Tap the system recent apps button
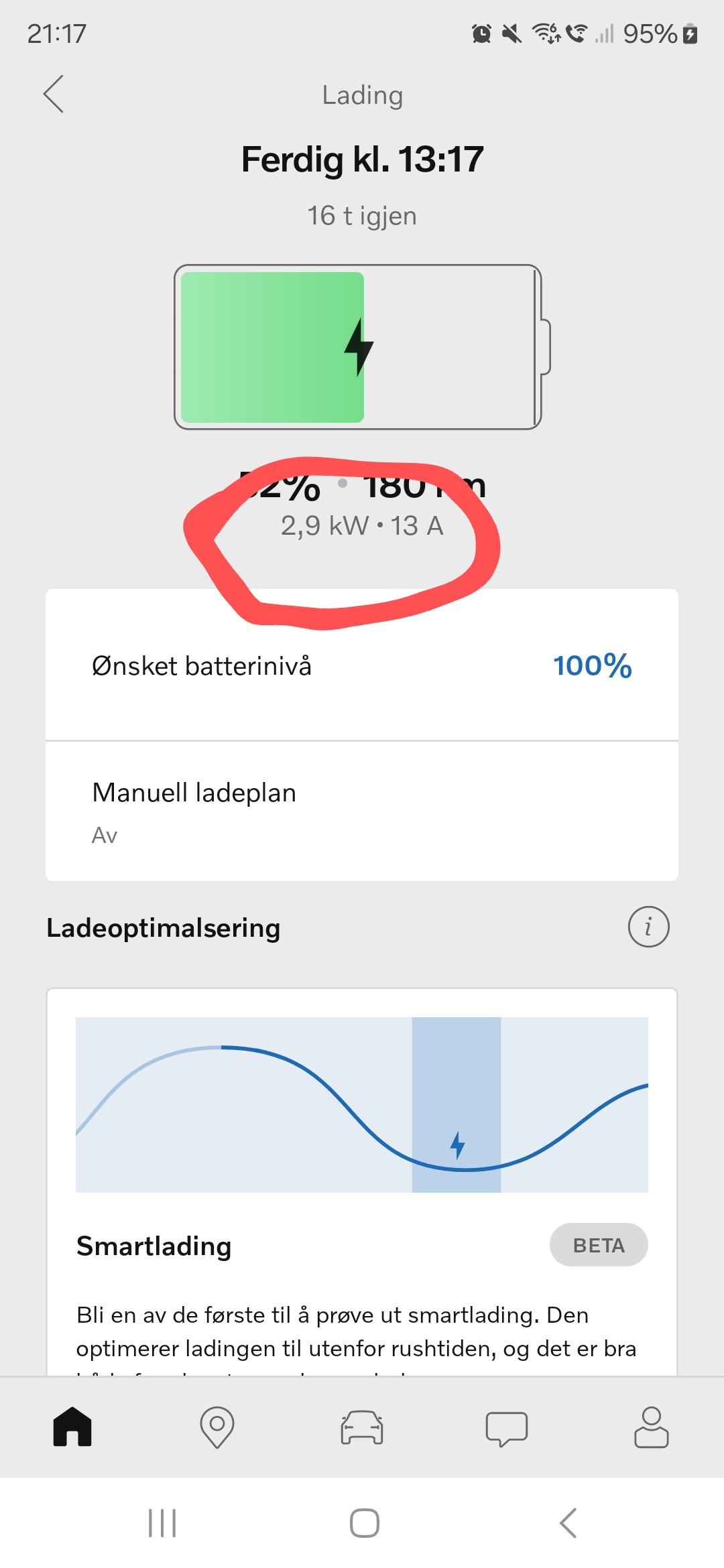The image size is (724, 1568). click(162, 1523)
